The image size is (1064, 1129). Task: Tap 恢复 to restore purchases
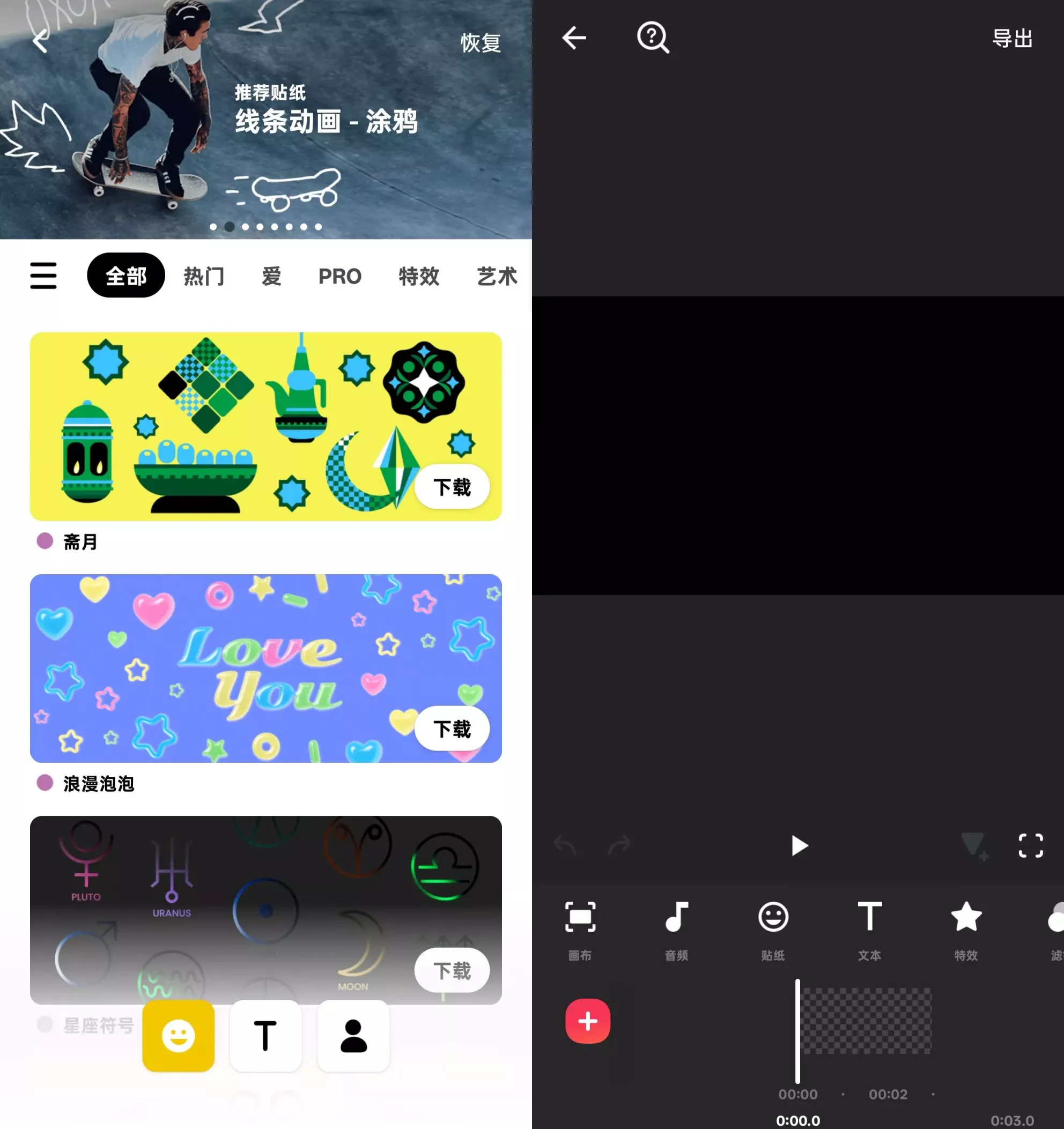click(480, 42)
